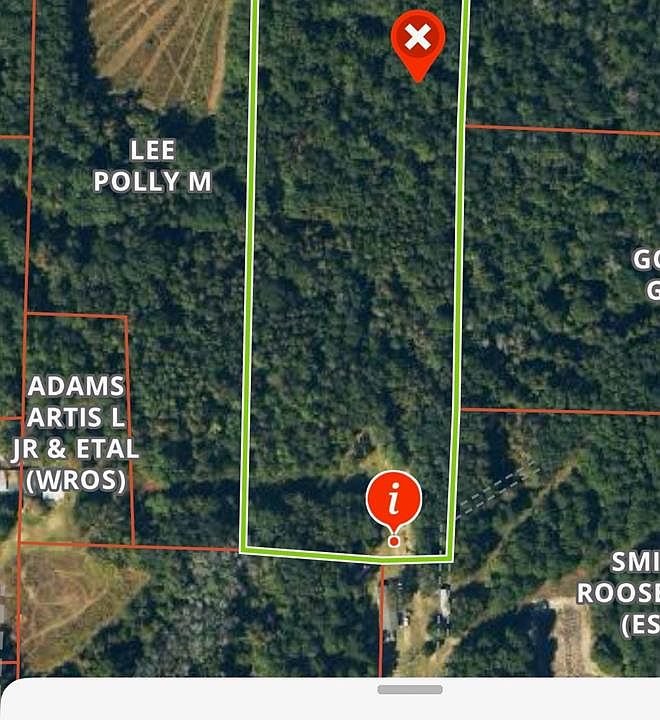This screenshot has height=720, width=660.
Task: Select the Lee Polly M parcel
Action: [x=152, y=167]
